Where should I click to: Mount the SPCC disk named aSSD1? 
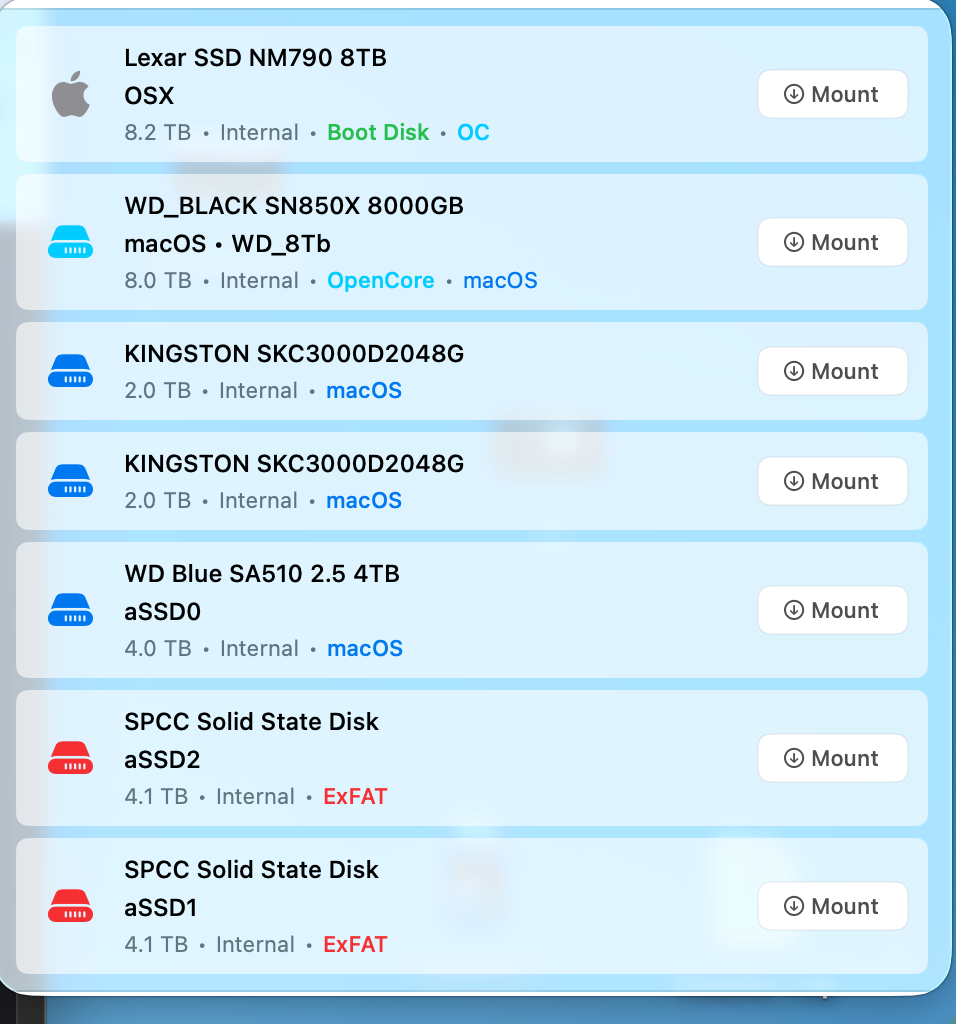(832, 907)
